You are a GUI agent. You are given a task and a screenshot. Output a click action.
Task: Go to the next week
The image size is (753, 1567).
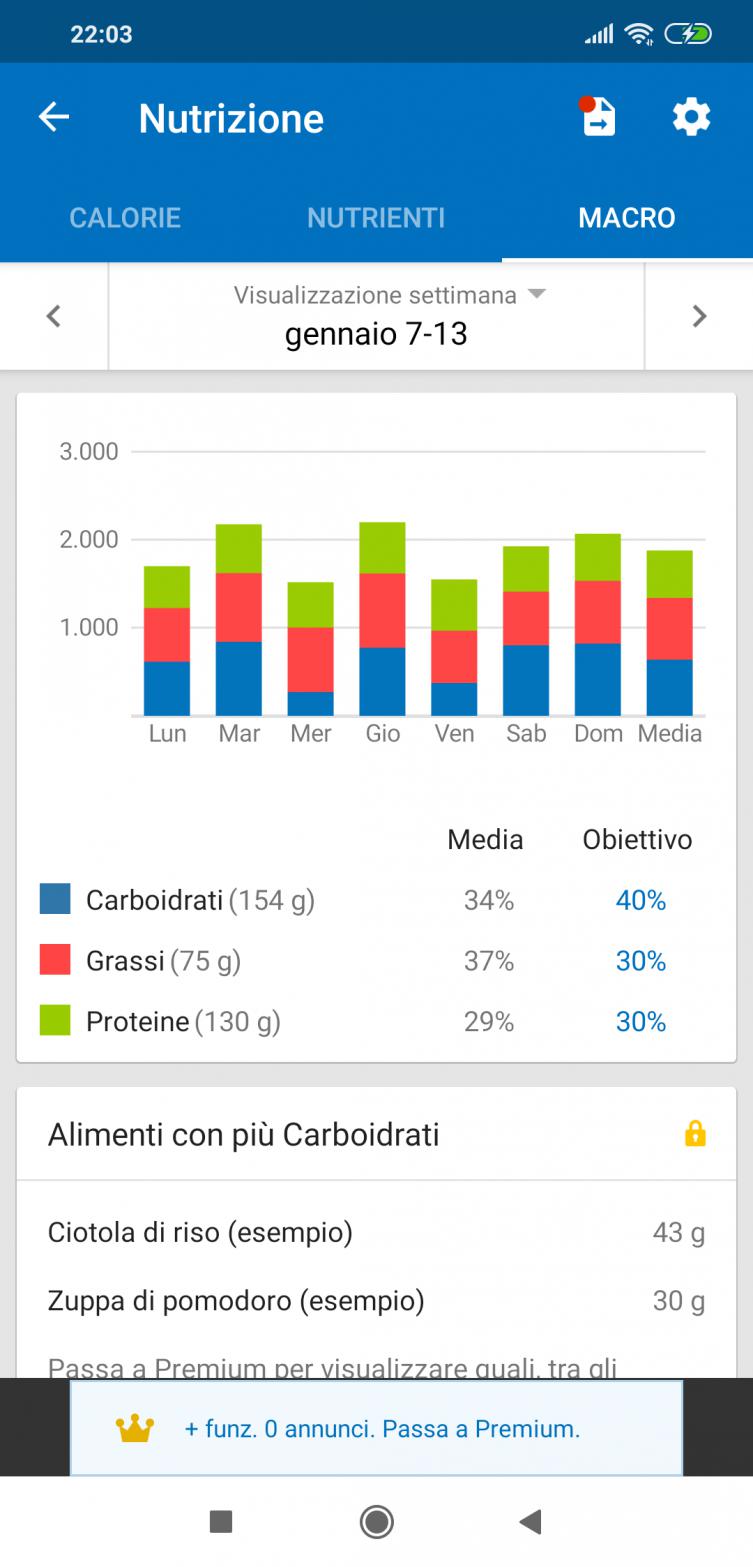click(699, 316)
